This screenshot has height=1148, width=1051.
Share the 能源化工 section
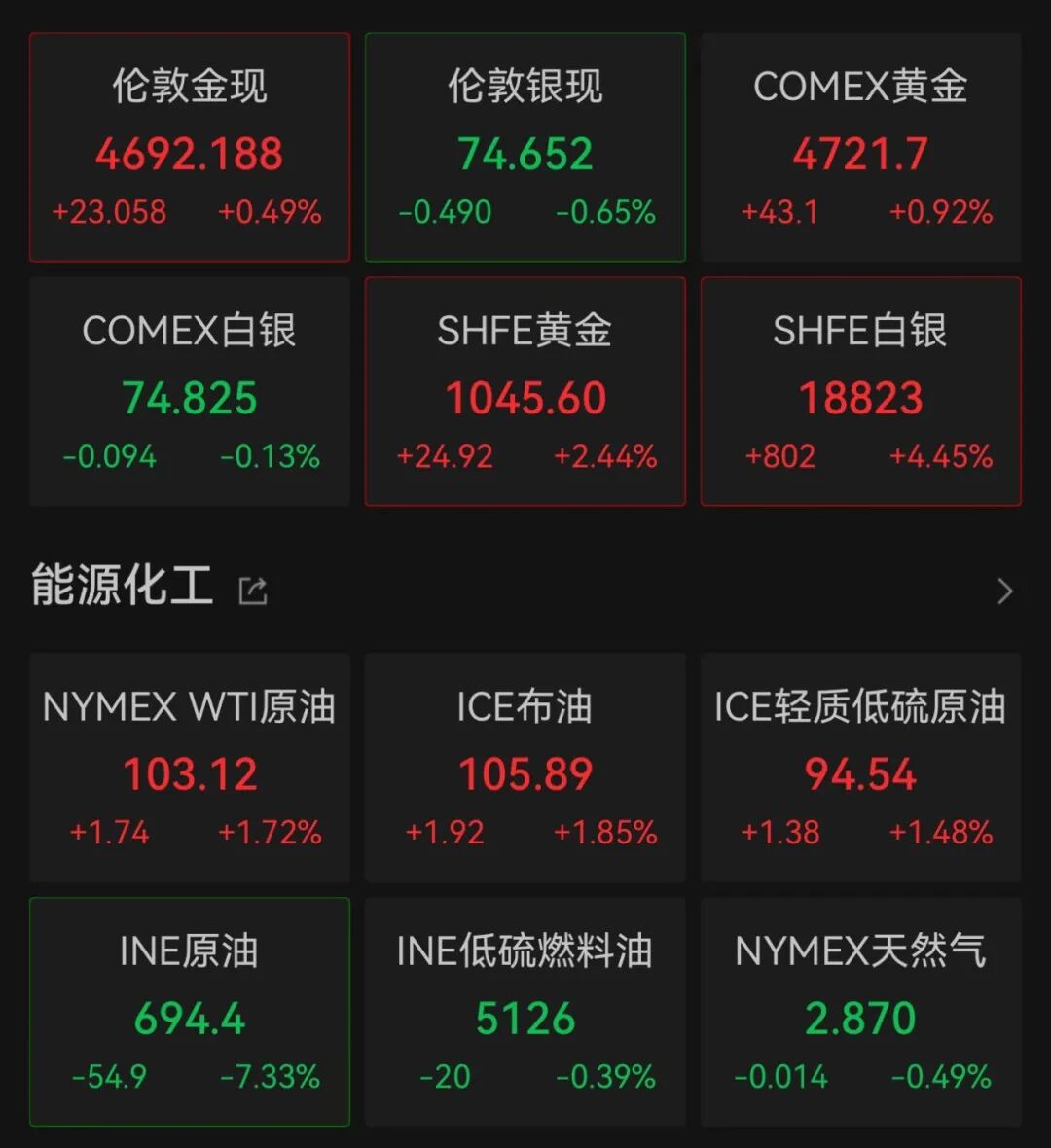click(253, 590)
